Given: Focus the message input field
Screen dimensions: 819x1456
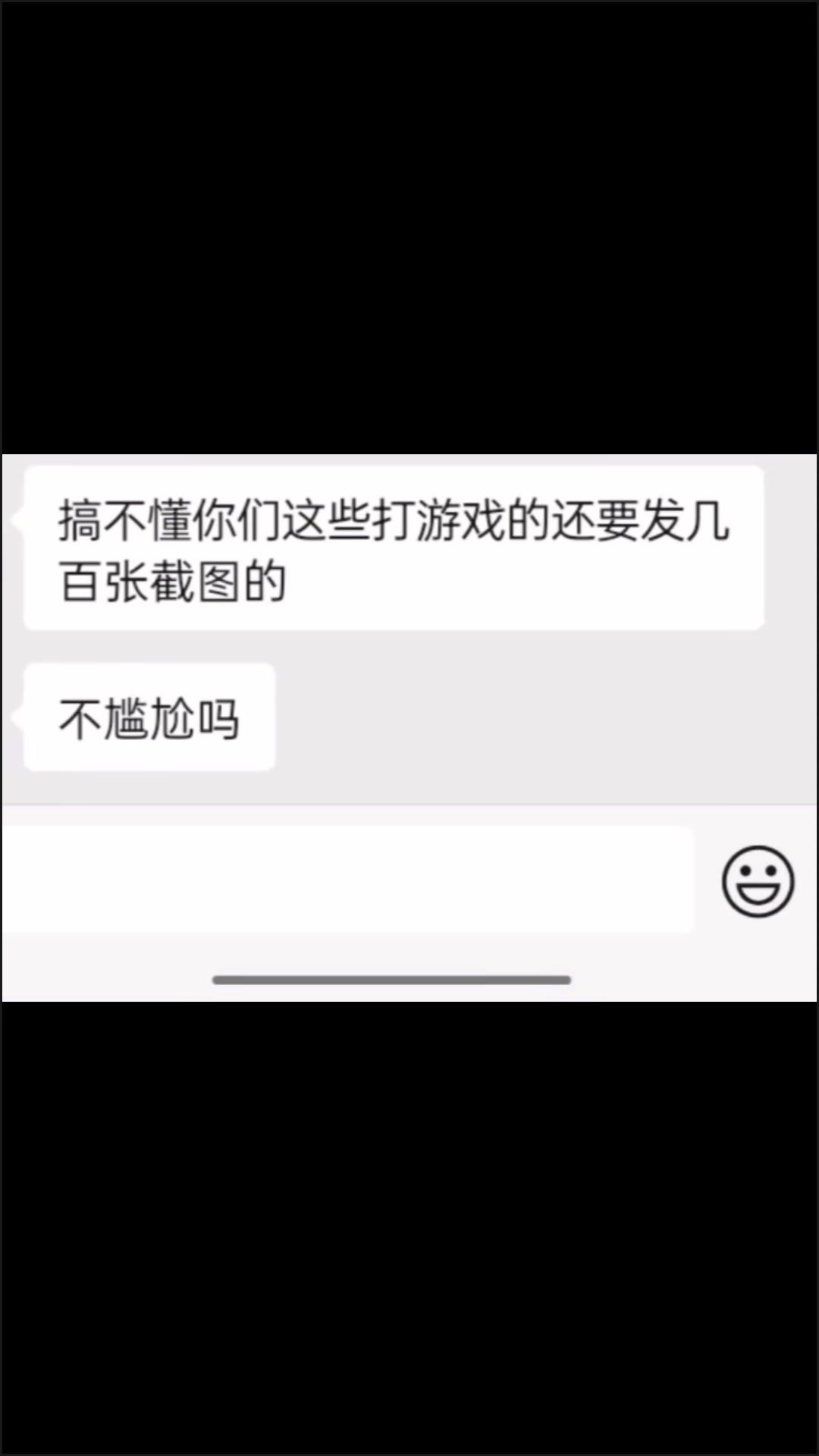Looking at the screenshot, I should click(x=347, y=880).
